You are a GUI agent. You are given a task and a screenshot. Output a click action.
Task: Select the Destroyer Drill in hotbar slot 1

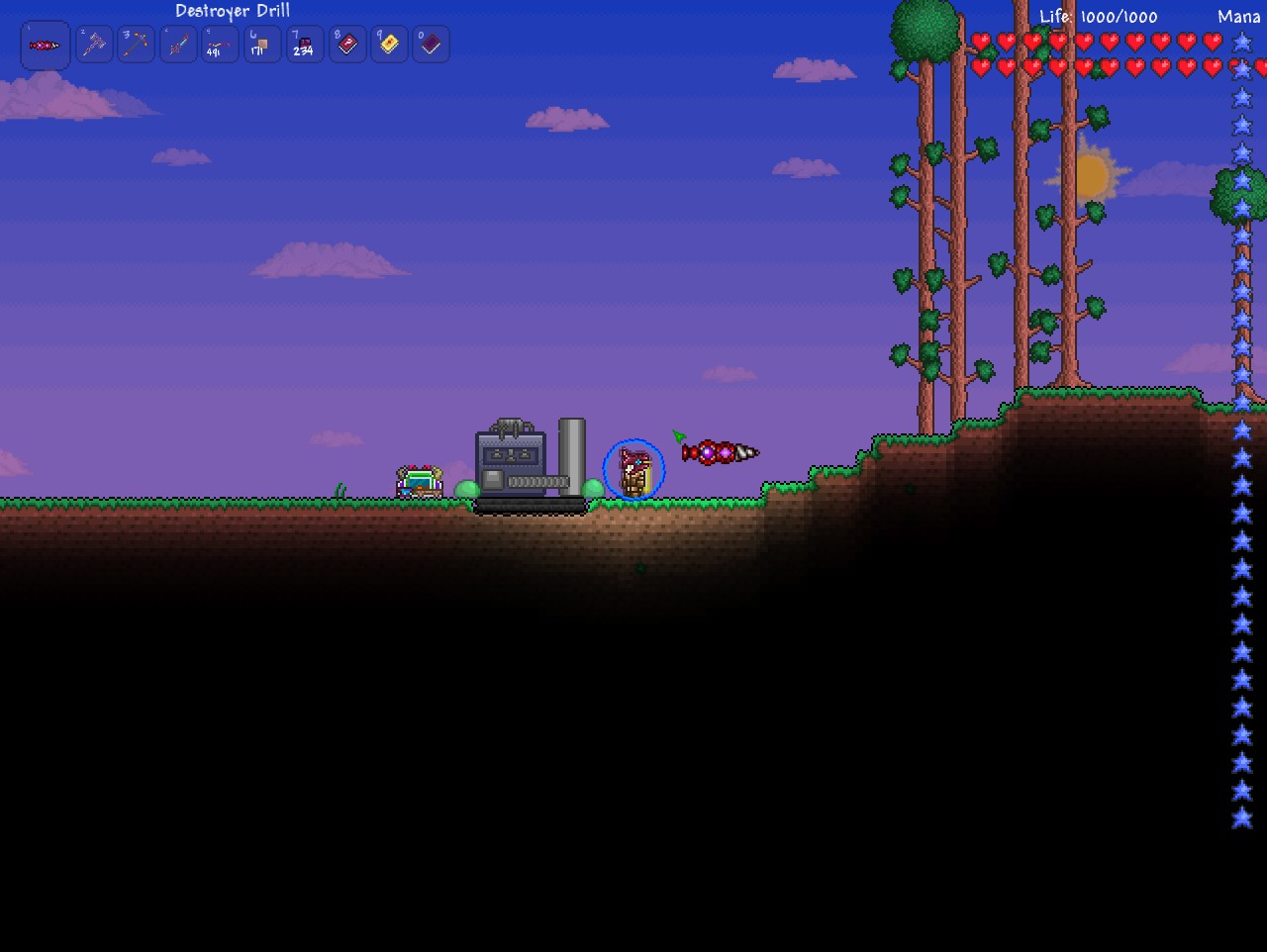[x=45, y=46]
